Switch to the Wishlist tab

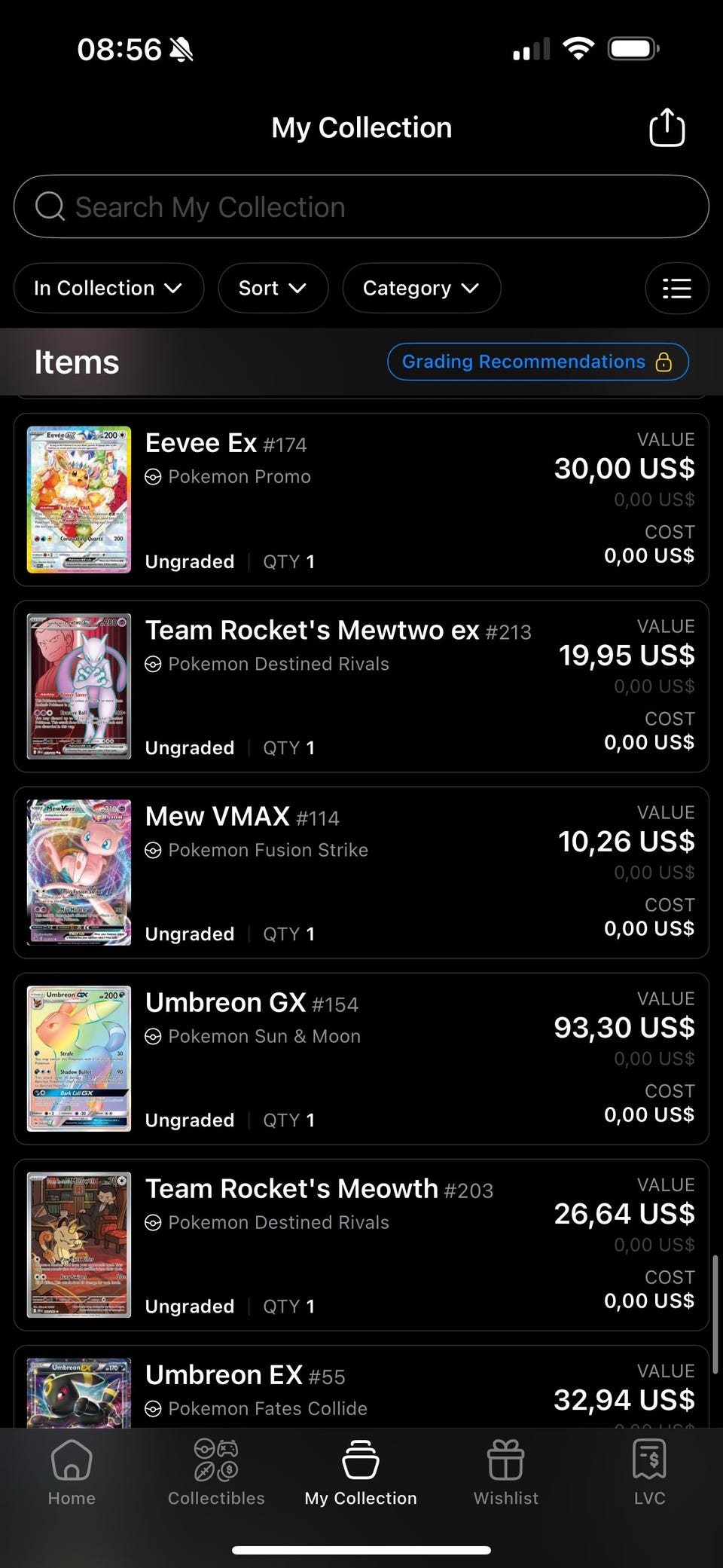tap(505, 1473)
